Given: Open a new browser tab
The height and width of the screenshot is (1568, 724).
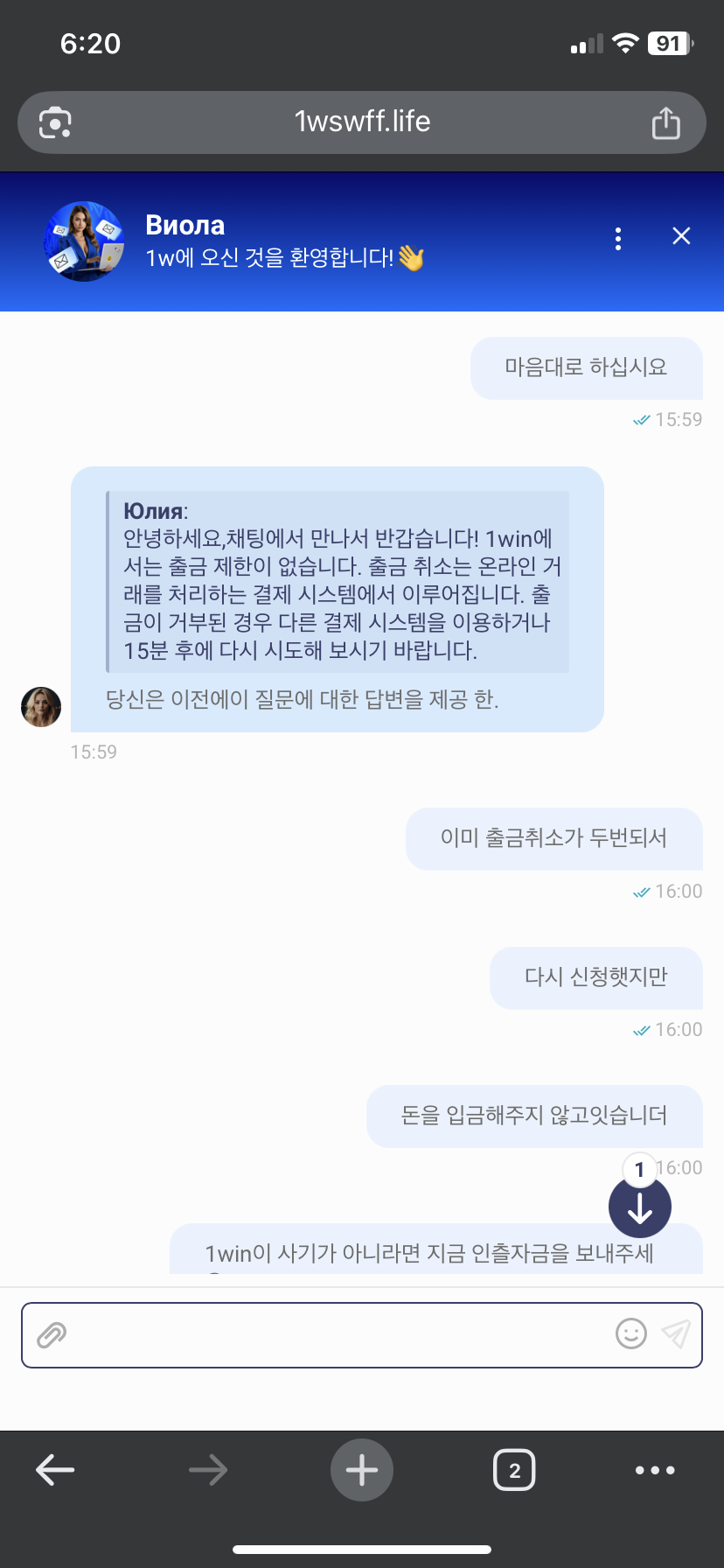Looking at the screenshot, I should point(362,1470).
